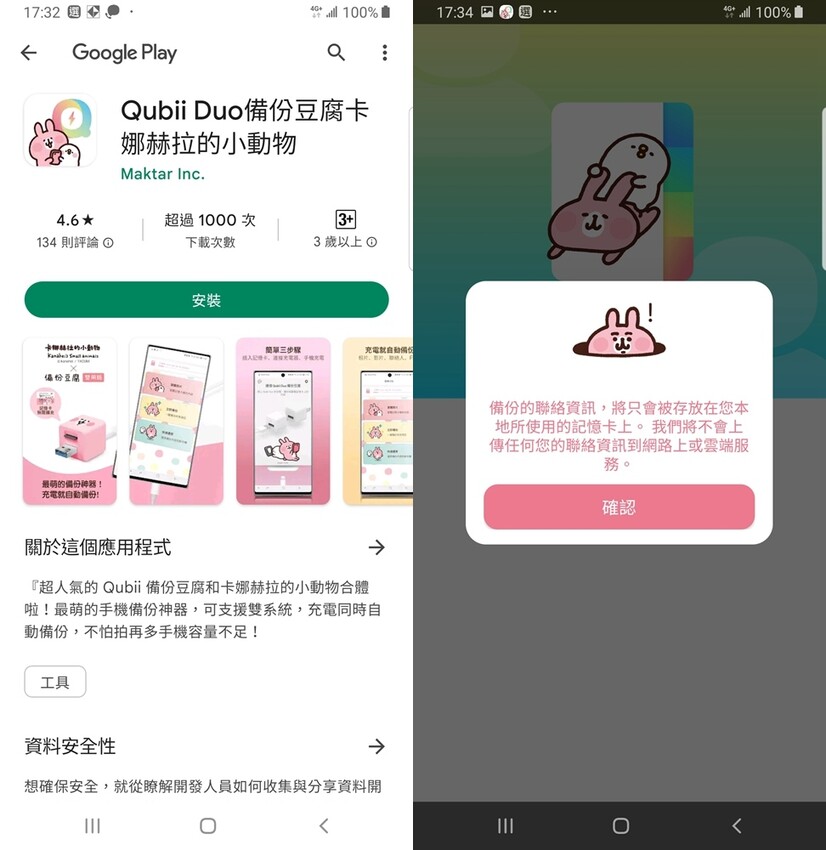
Task: Select the 工具 category chip
Action: 55,682
